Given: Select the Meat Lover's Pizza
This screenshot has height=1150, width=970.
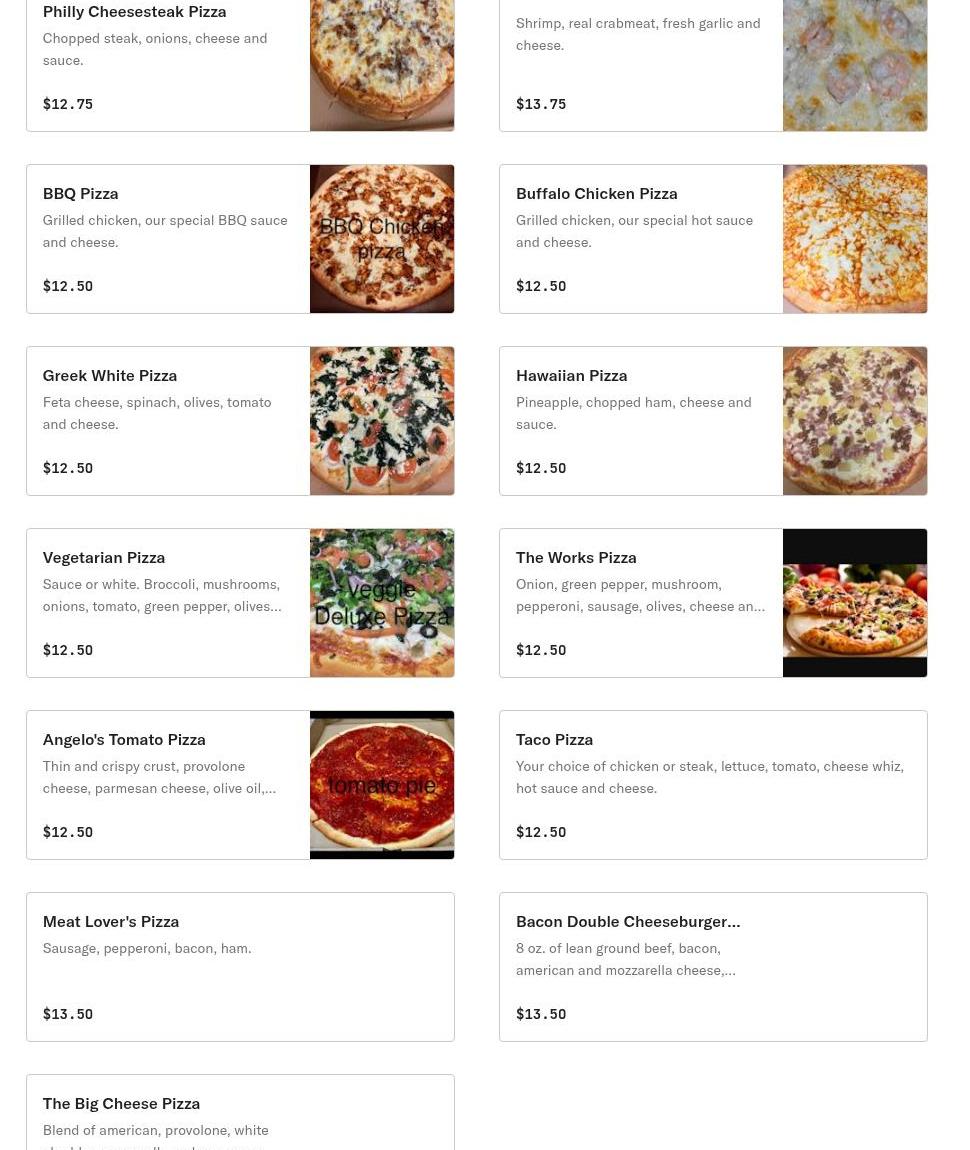Looking at the screenshot, I should point(240,967).
